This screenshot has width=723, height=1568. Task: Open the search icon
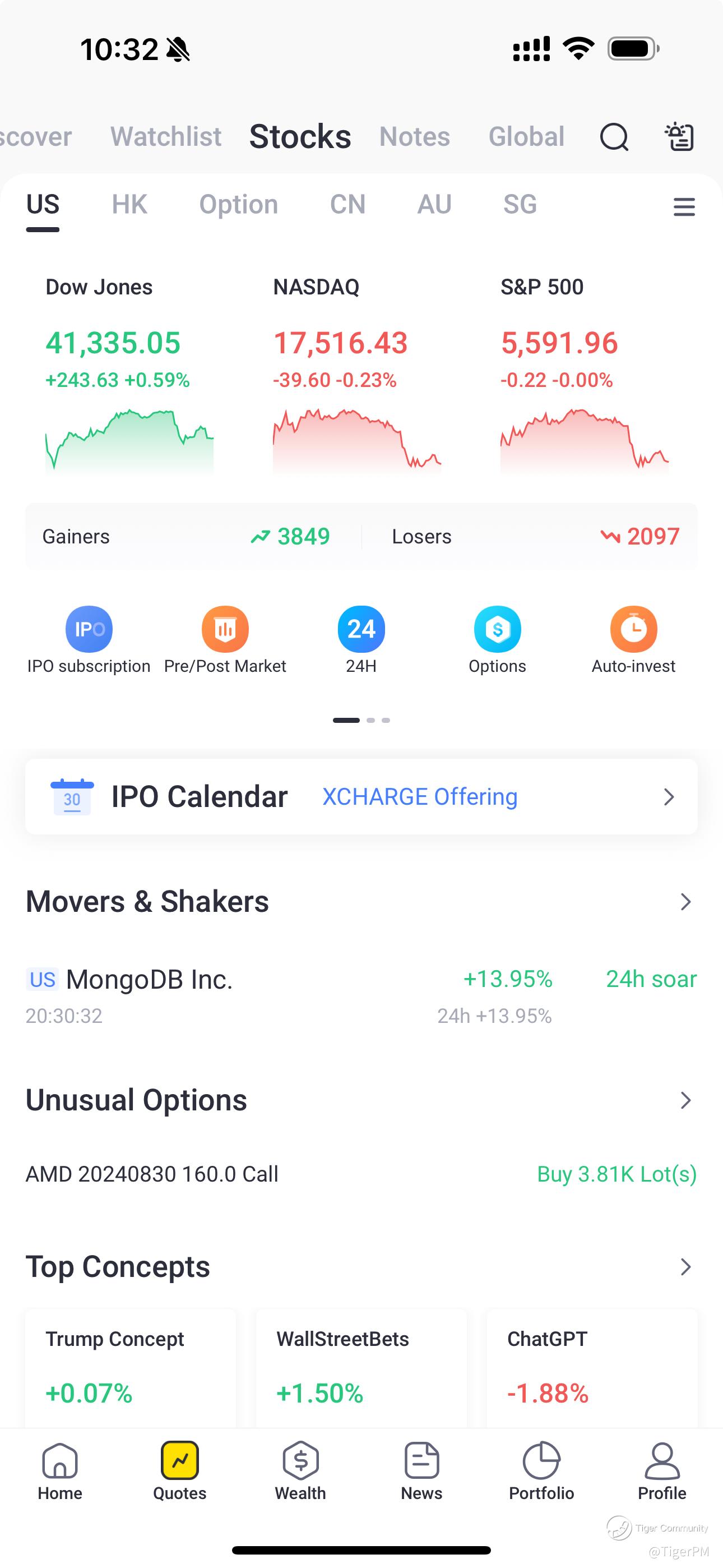[x=614, y=136]
